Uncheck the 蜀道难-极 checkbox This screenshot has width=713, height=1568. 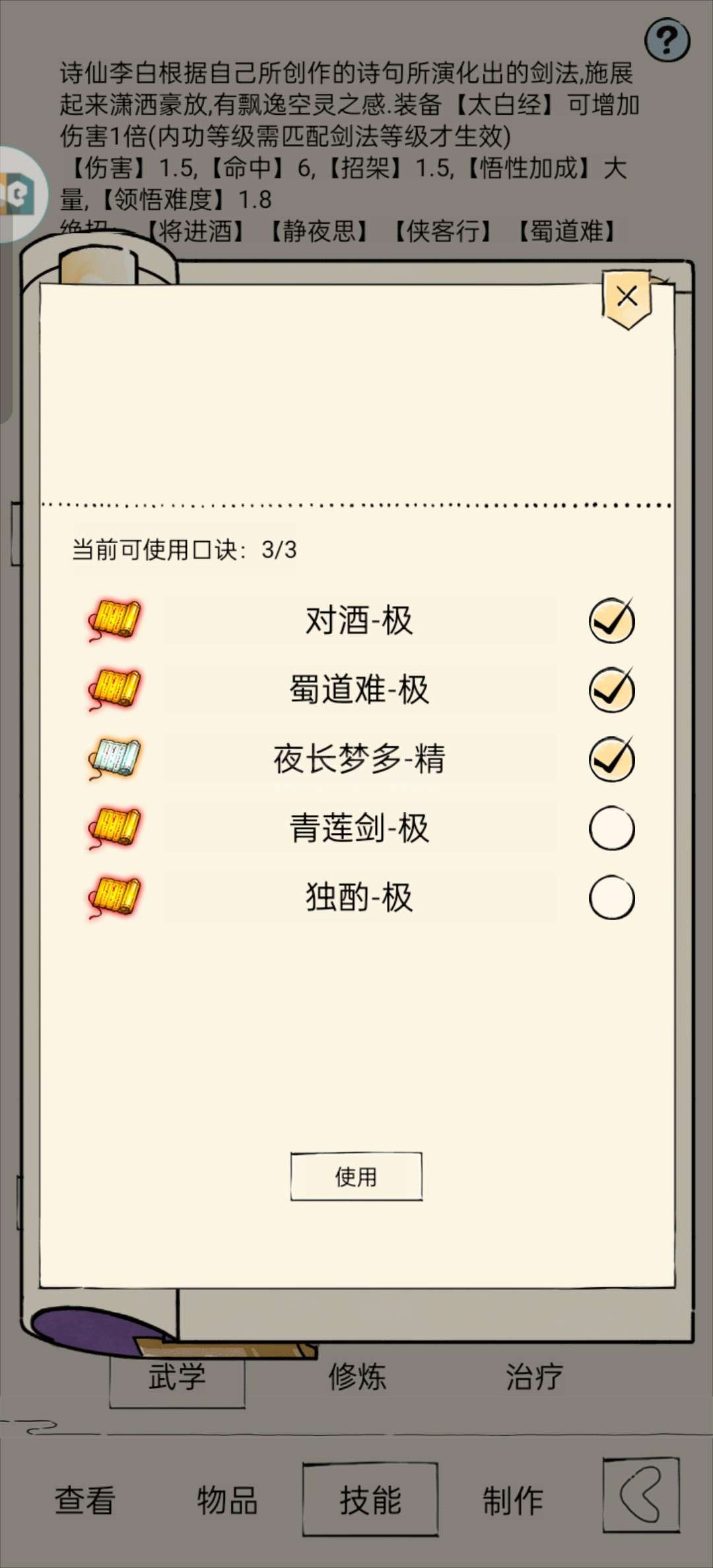pos(612,690)
